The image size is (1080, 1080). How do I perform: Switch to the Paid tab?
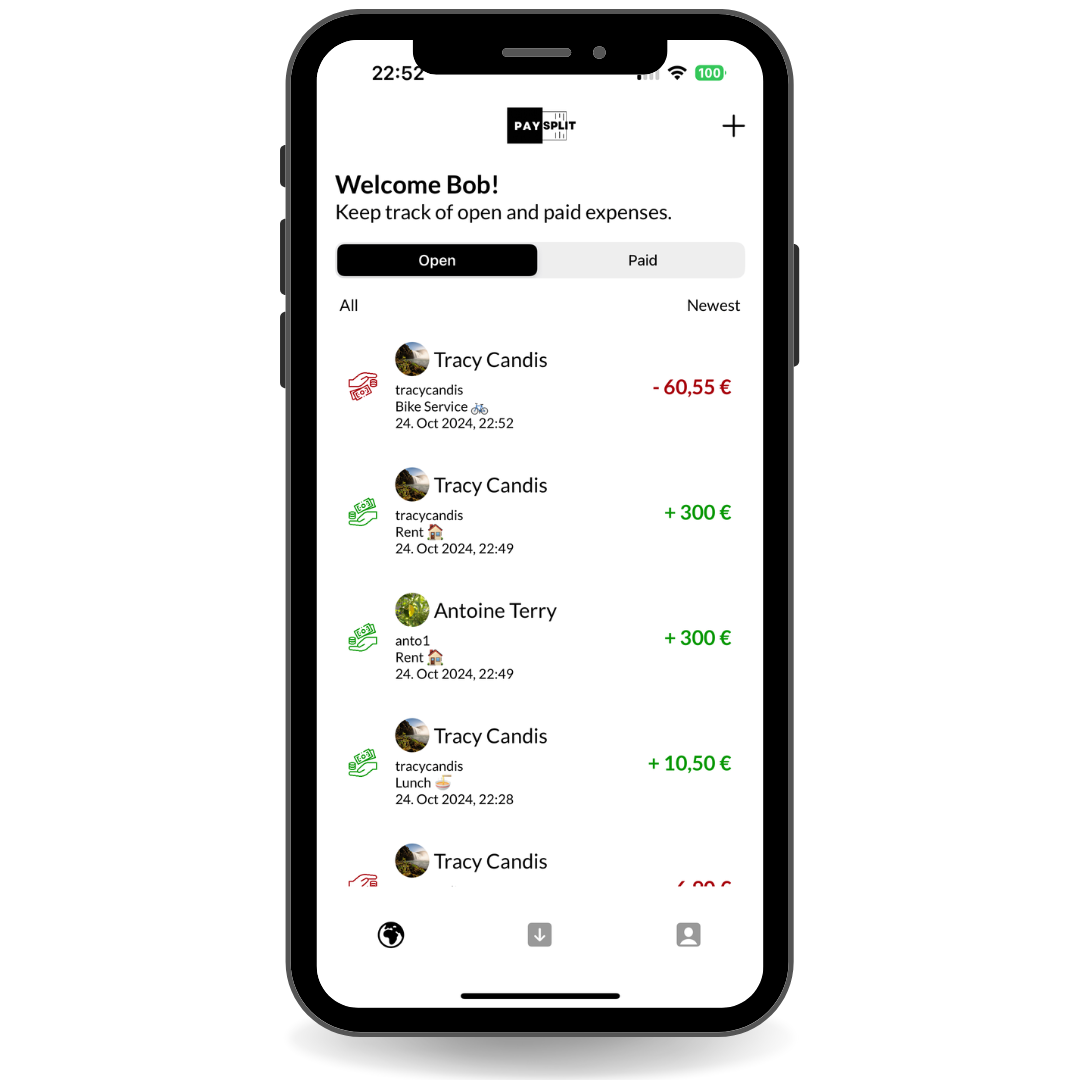642,260
